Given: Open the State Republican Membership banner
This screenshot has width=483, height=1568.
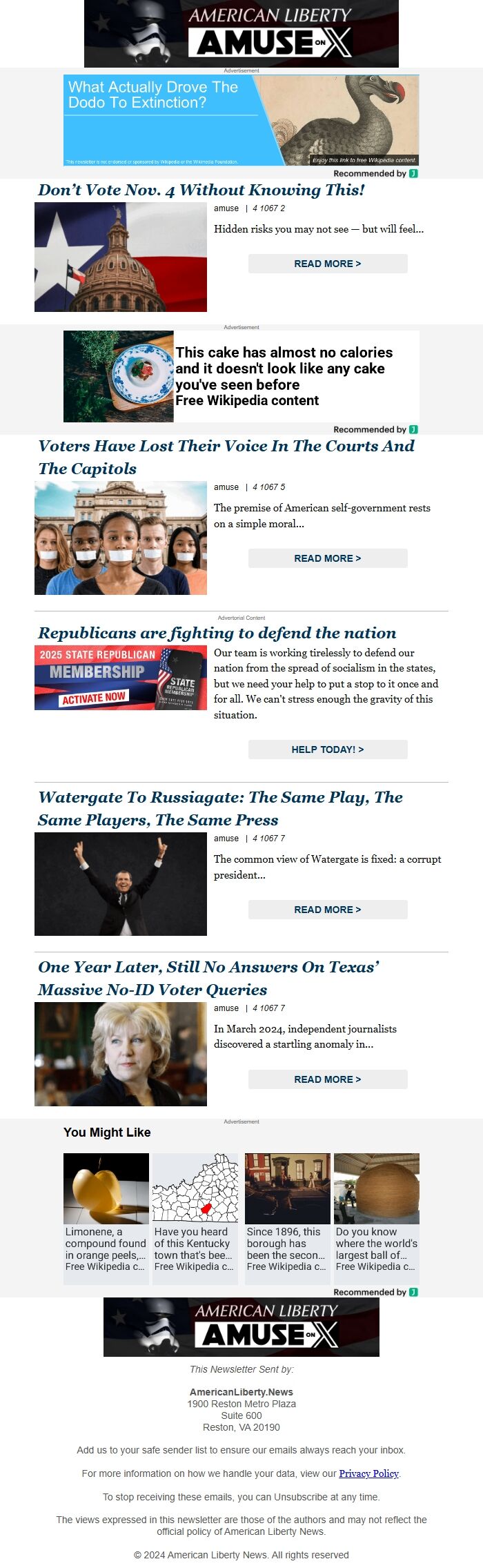Looking at the screenshot, I should tap(121, 678).
